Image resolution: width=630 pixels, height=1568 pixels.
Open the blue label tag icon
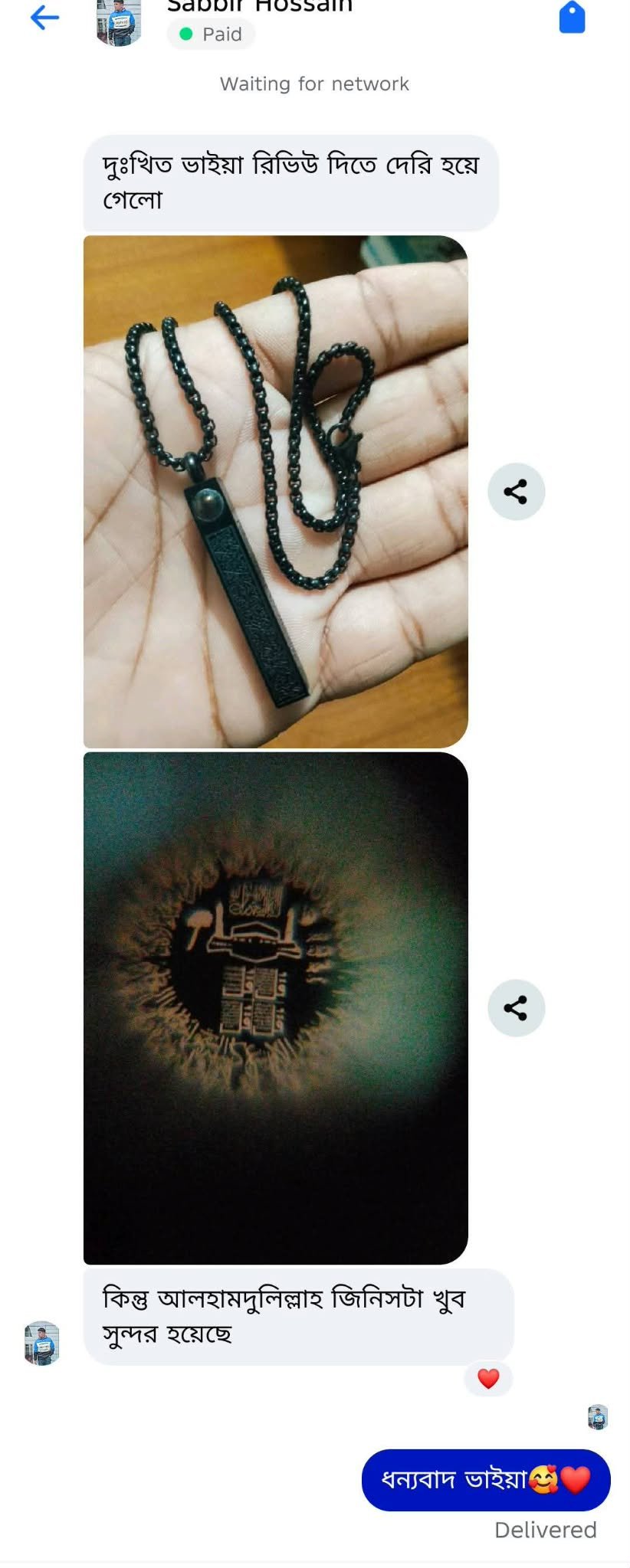[x=572, y=17]
